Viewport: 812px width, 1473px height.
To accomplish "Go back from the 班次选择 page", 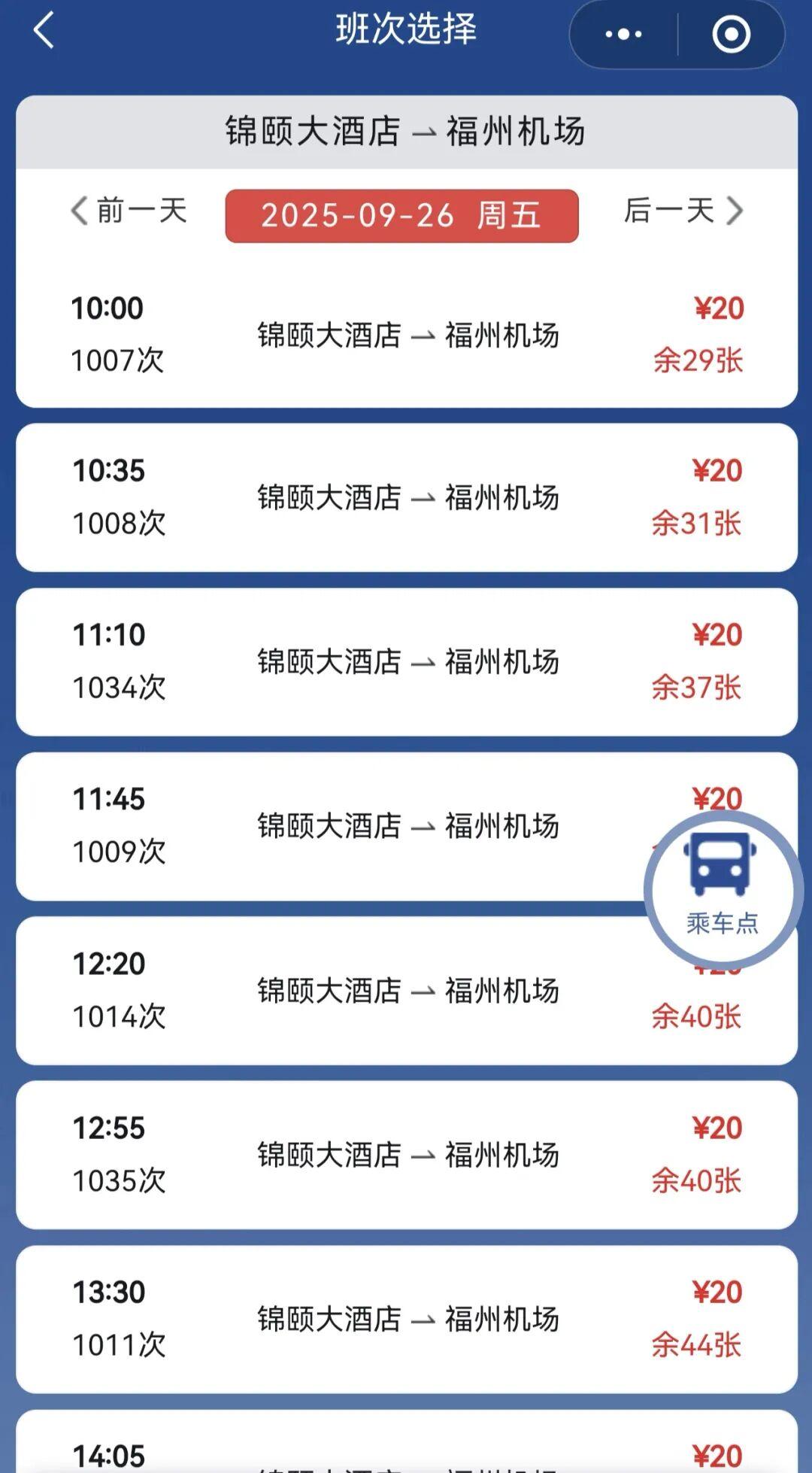I will coord(44,32).
